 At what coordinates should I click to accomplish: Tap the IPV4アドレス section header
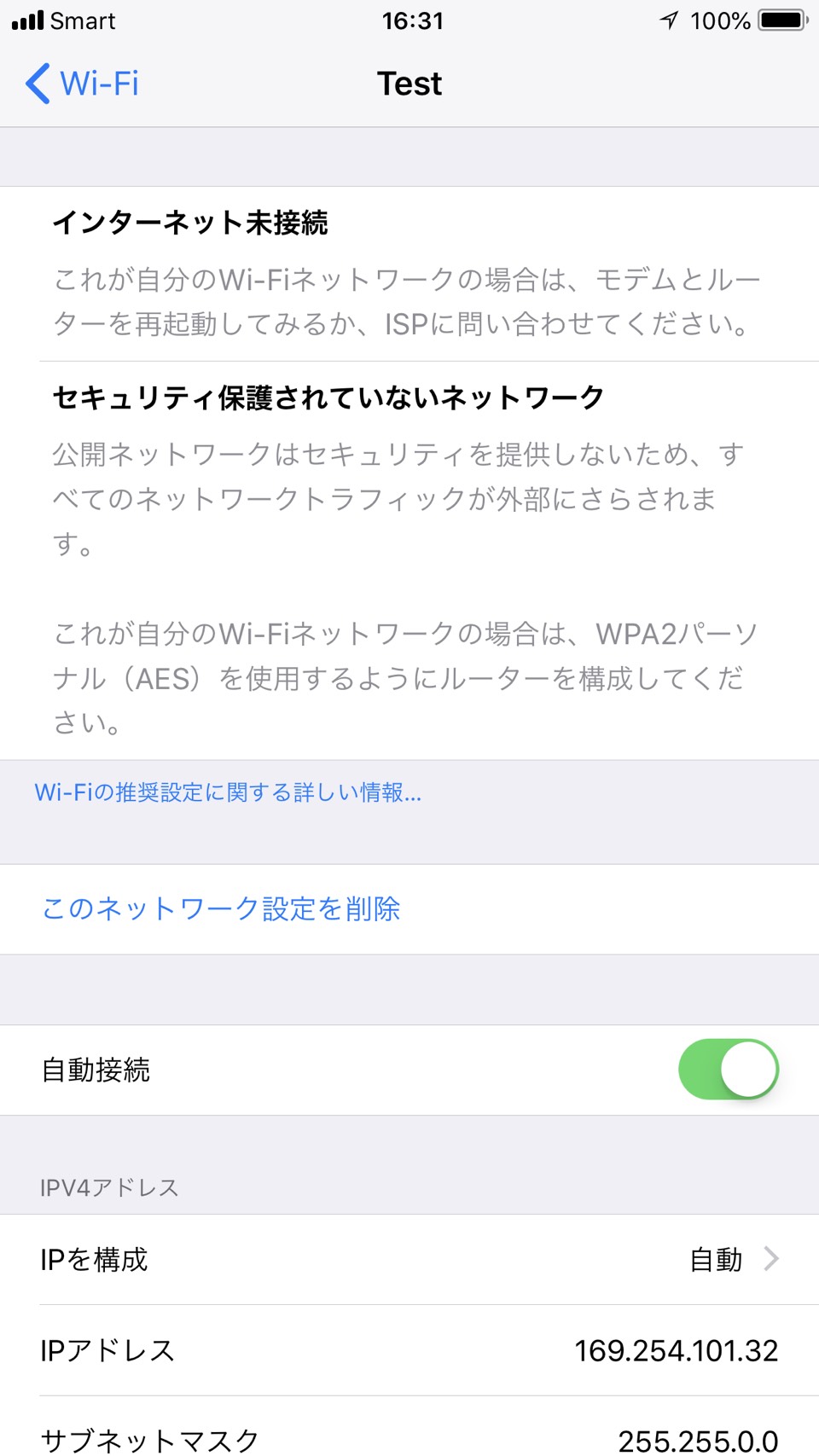110,1186
